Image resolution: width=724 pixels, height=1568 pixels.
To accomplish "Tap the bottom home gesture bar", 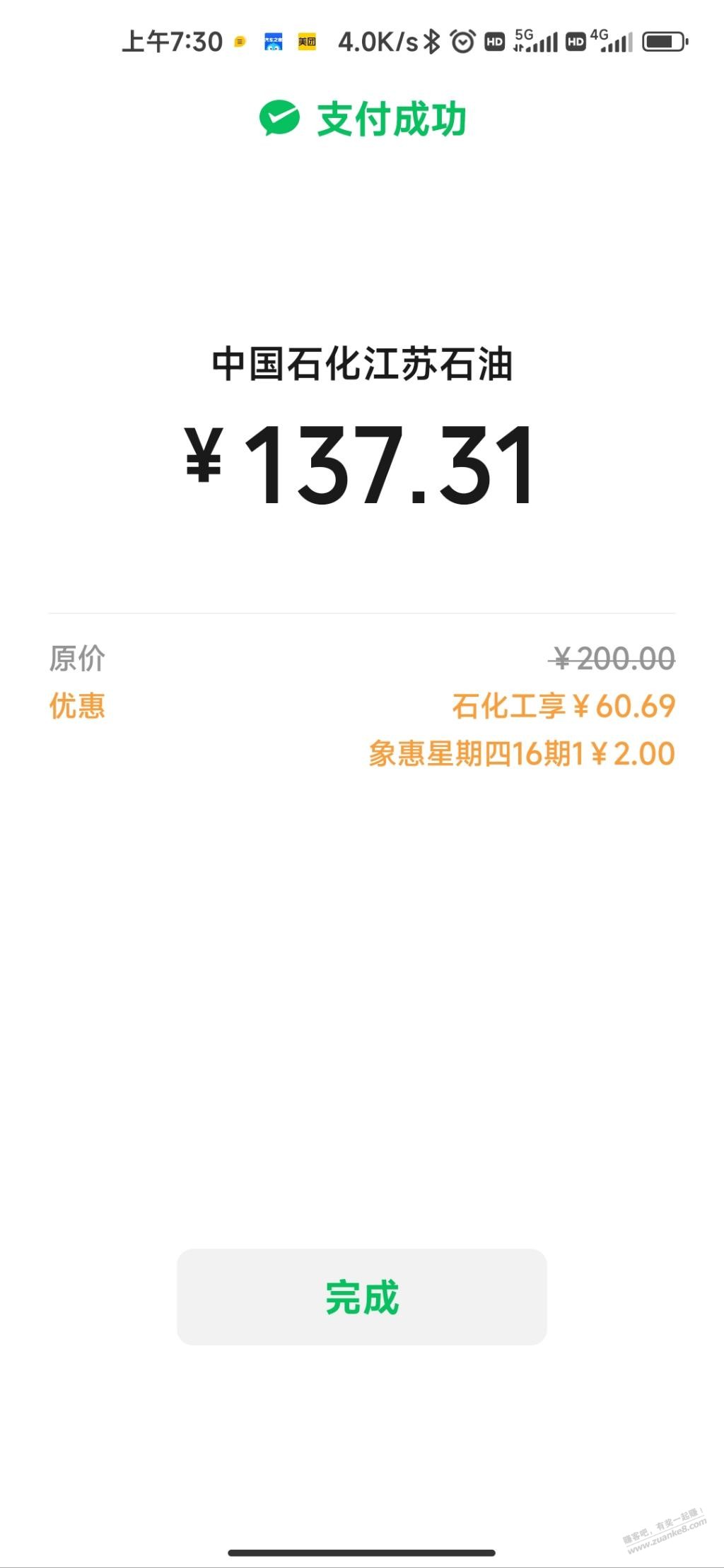I will pyautogui.click(x=362, y=1551).
